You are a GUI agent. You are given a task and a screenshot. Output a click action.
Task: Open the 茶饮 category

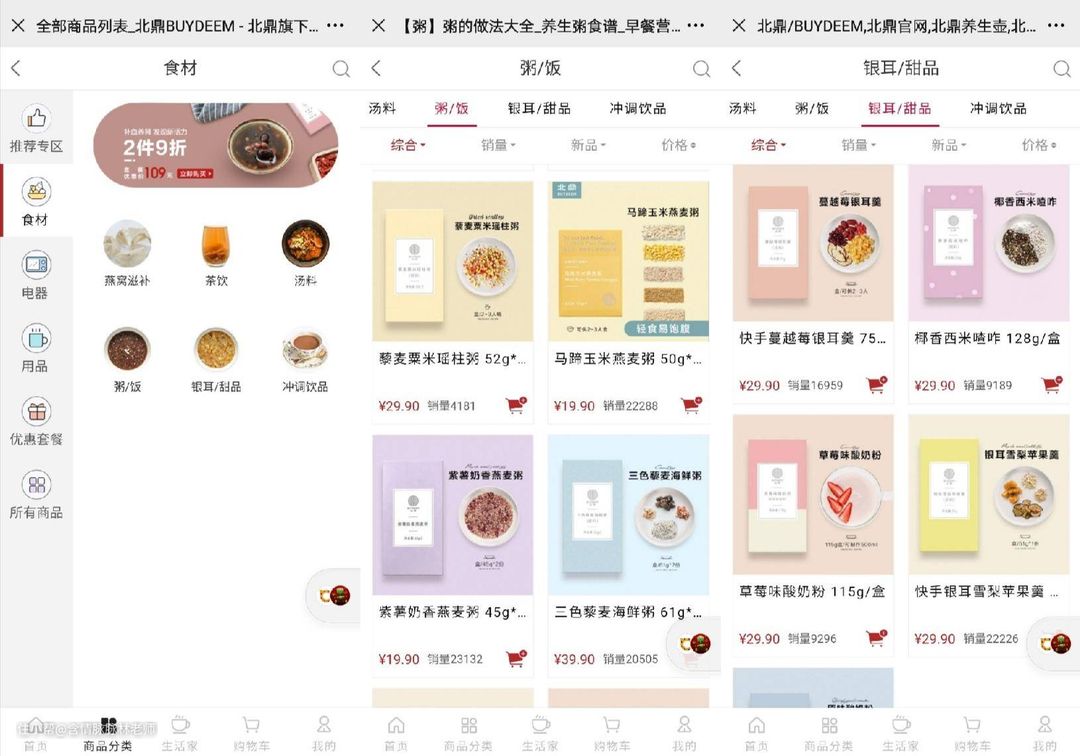(216, 252)
